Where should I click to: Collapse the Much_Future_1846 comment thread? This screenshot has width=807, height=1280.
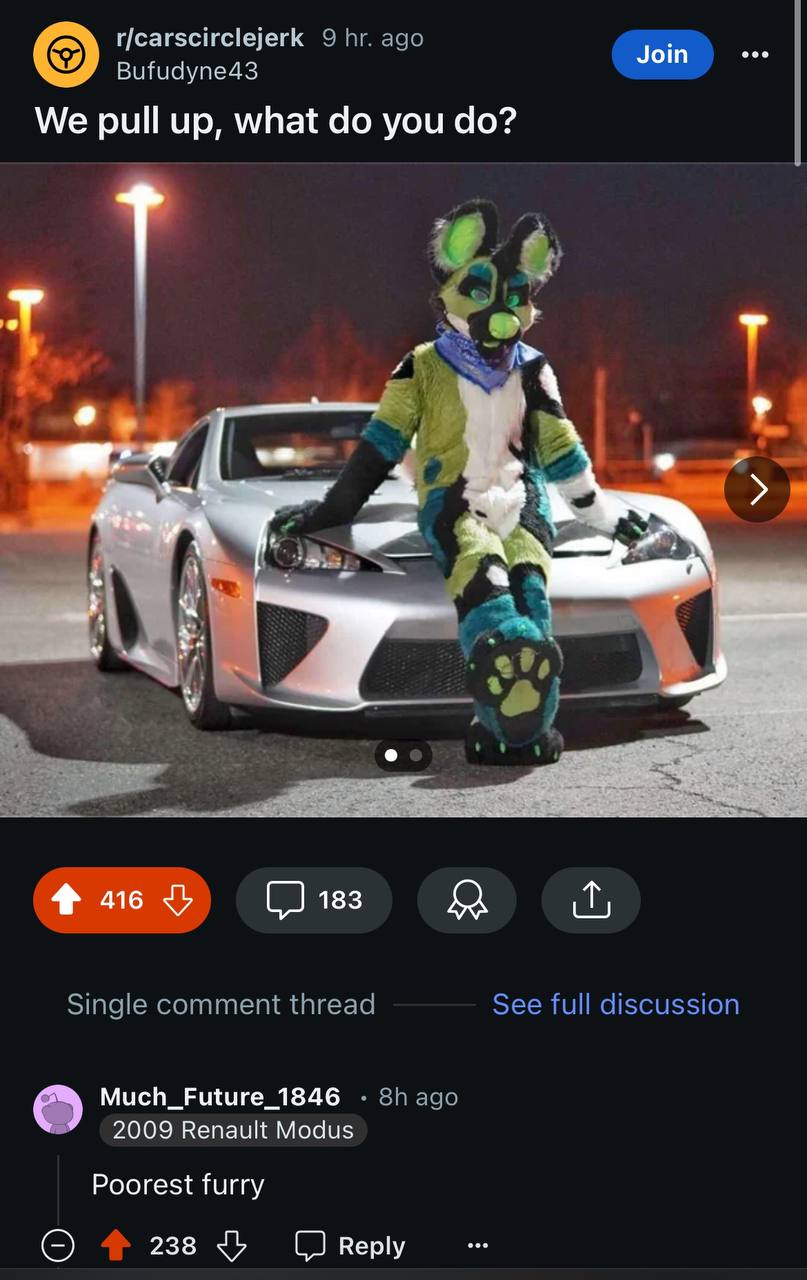coord(57,1246)
